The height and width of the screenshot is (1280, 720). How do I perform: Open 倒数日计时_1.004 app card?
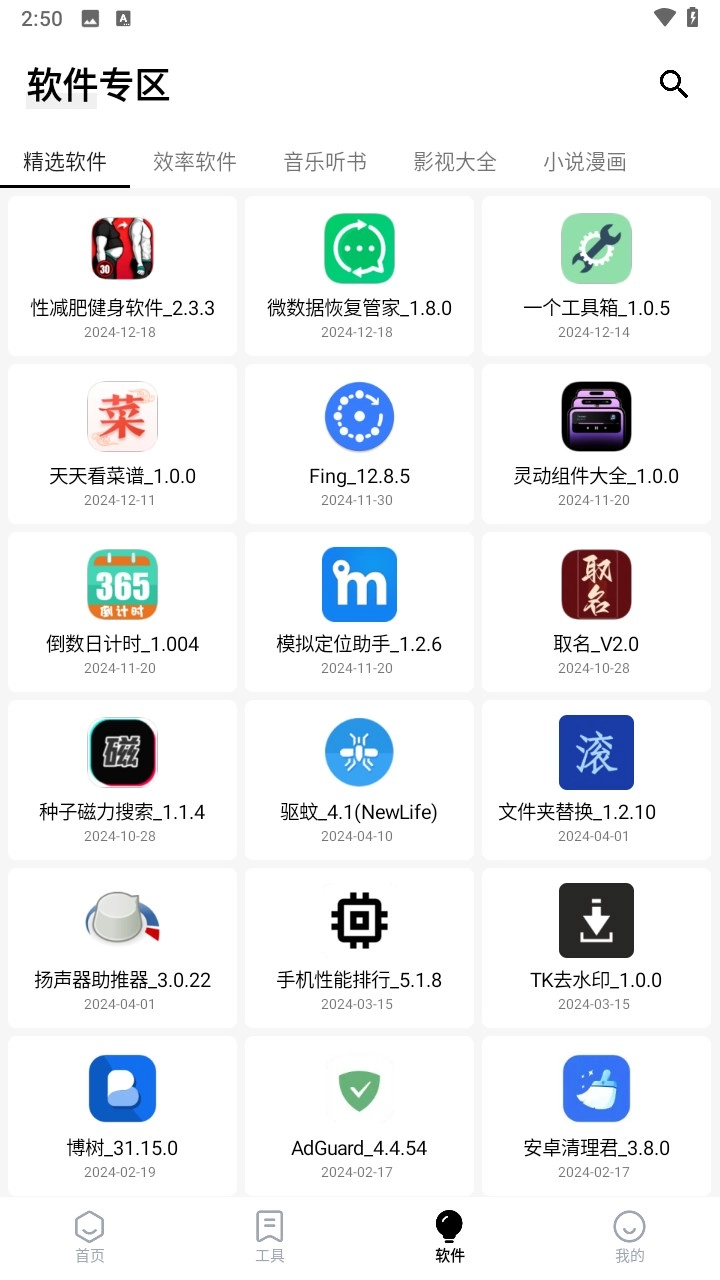coord(122,612)
